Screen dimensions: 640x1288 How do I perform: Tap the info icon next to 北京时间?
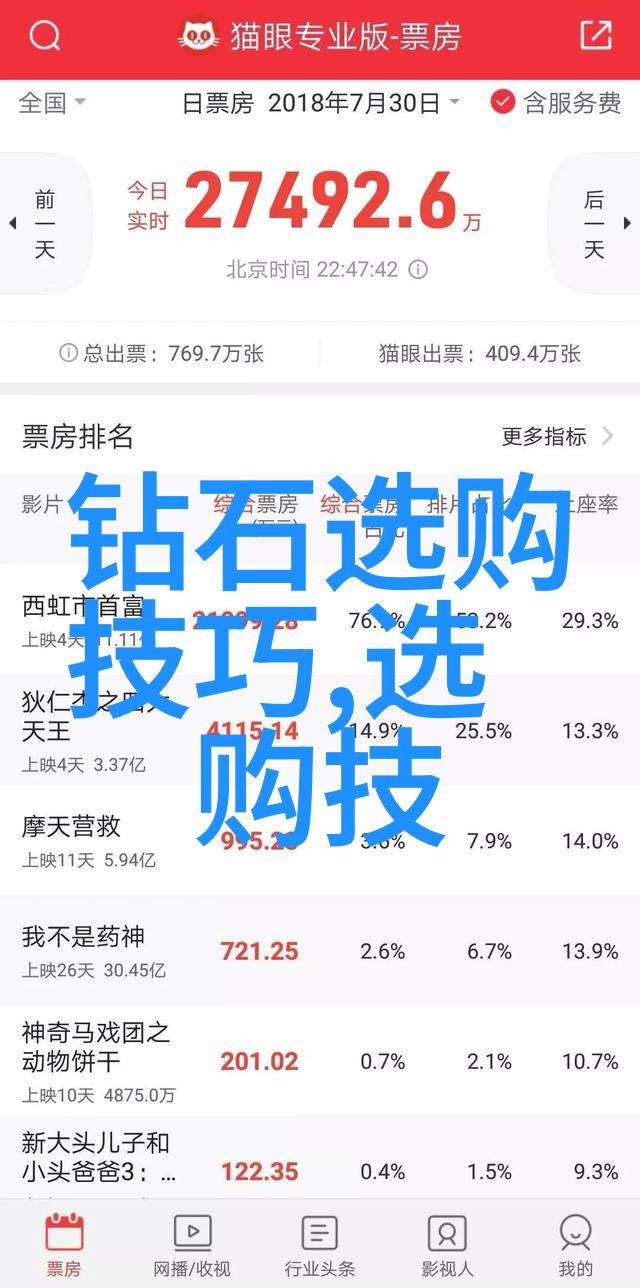(x=419, y=270)
